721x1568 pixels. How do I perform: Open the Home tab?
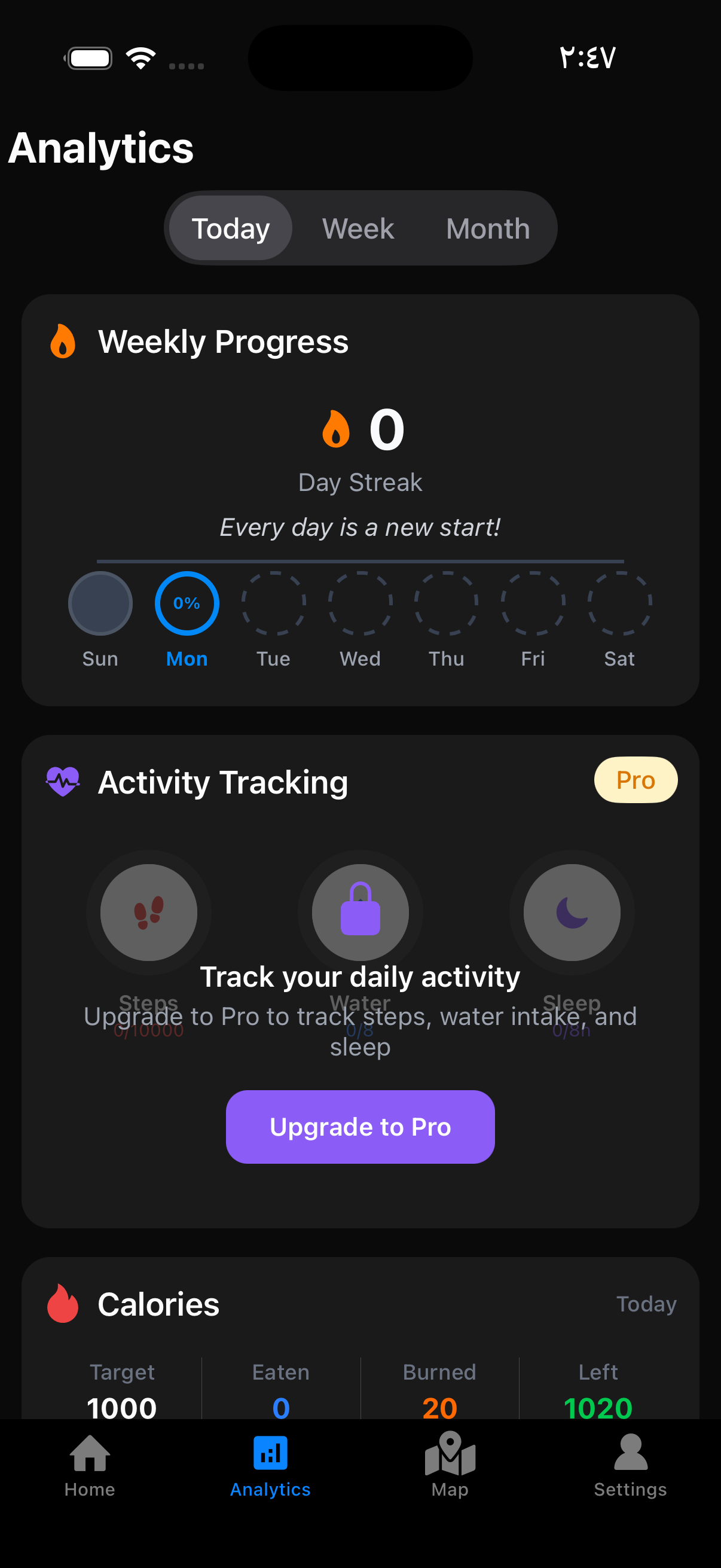(90, 1464)
